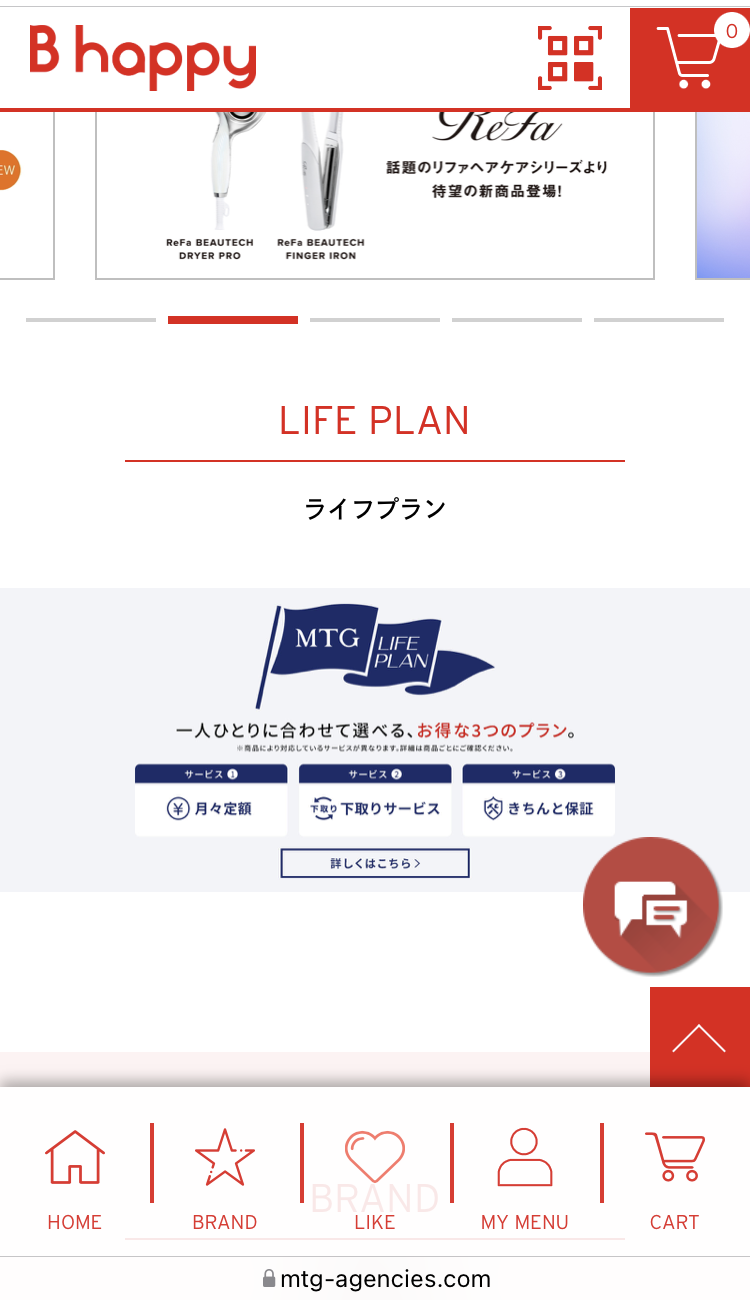750x1300 pixels.
Task: Tap the back-to-top arrow button
Action: (x=700, y=1037)
